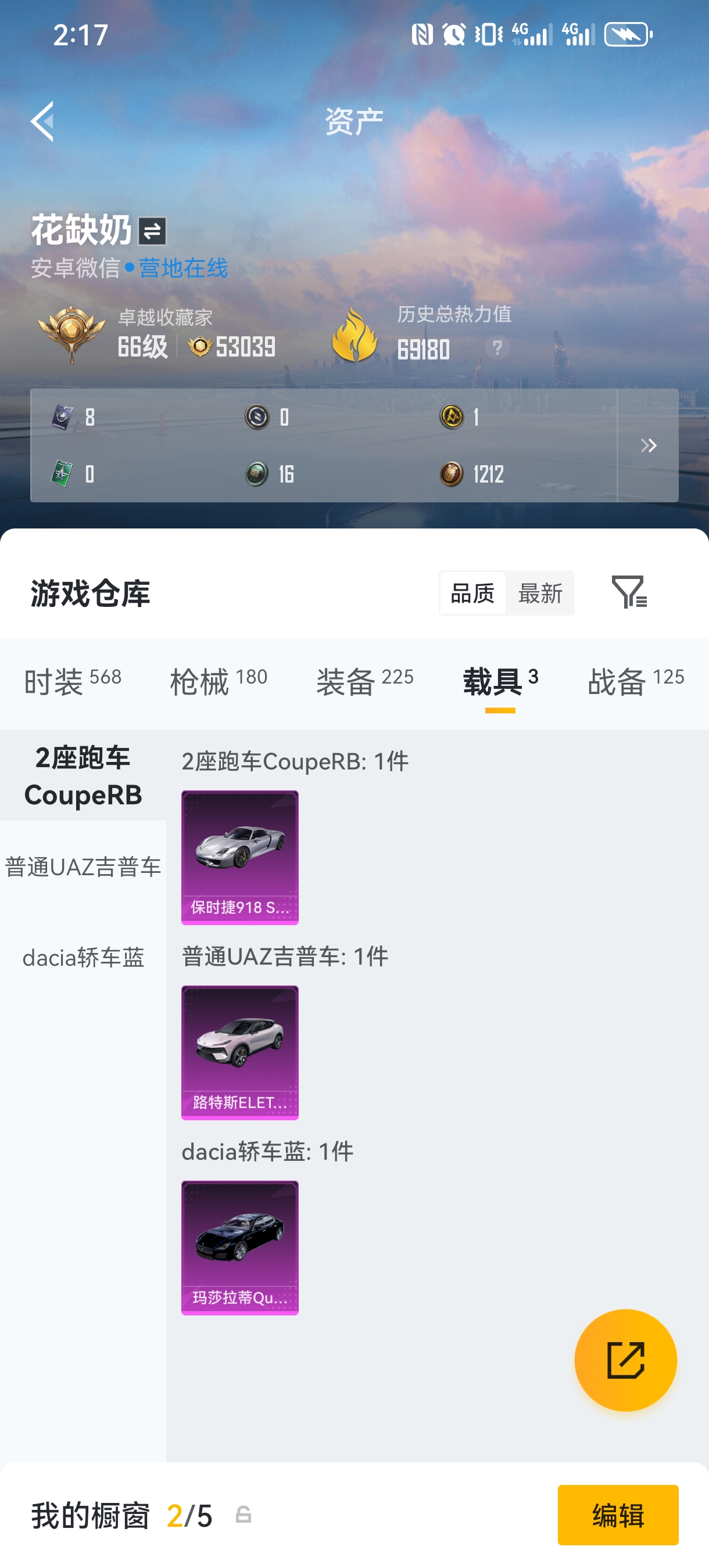Go back using the top-left arrow
709x1568 pixels.
tap(42, 121)
